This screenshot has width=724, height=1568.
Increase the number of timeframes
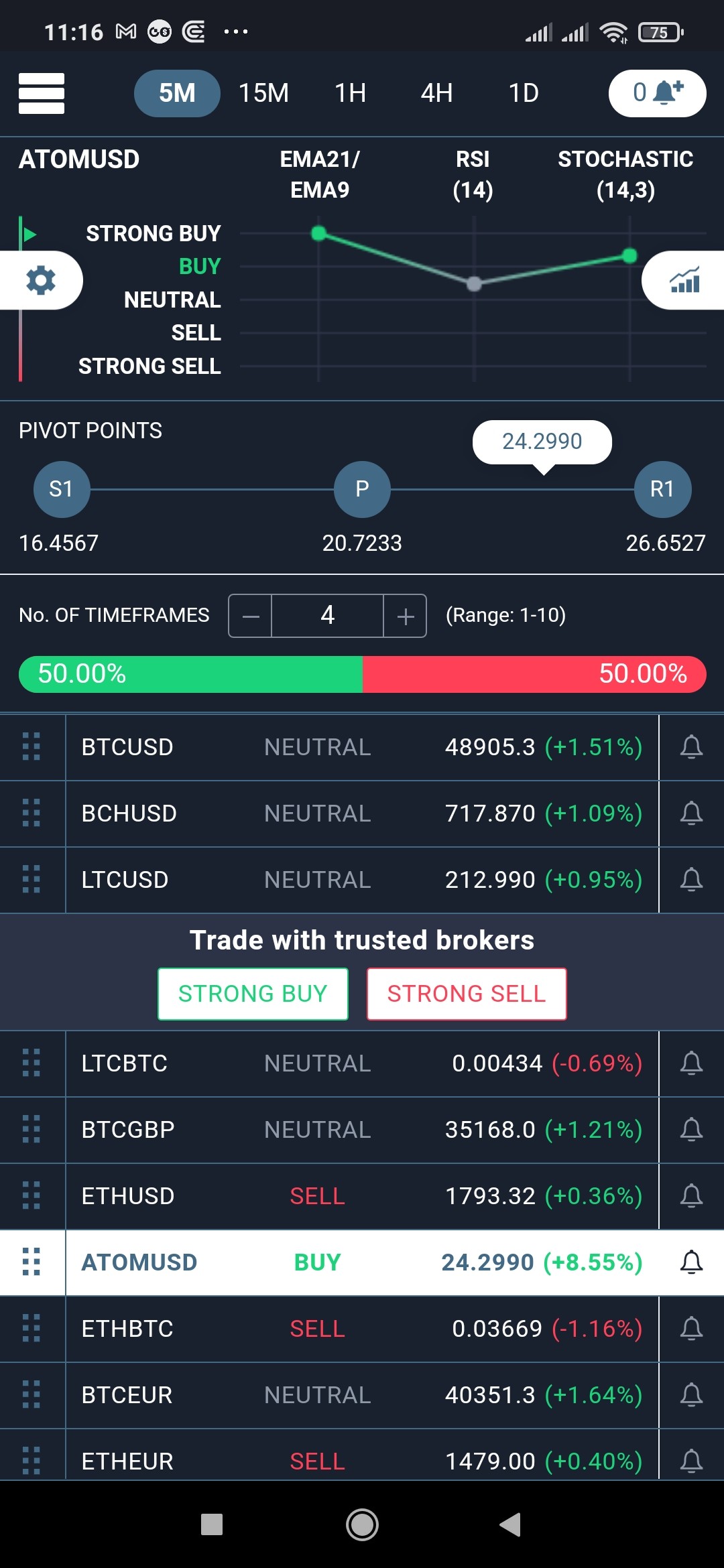click(x=405, y=616)
